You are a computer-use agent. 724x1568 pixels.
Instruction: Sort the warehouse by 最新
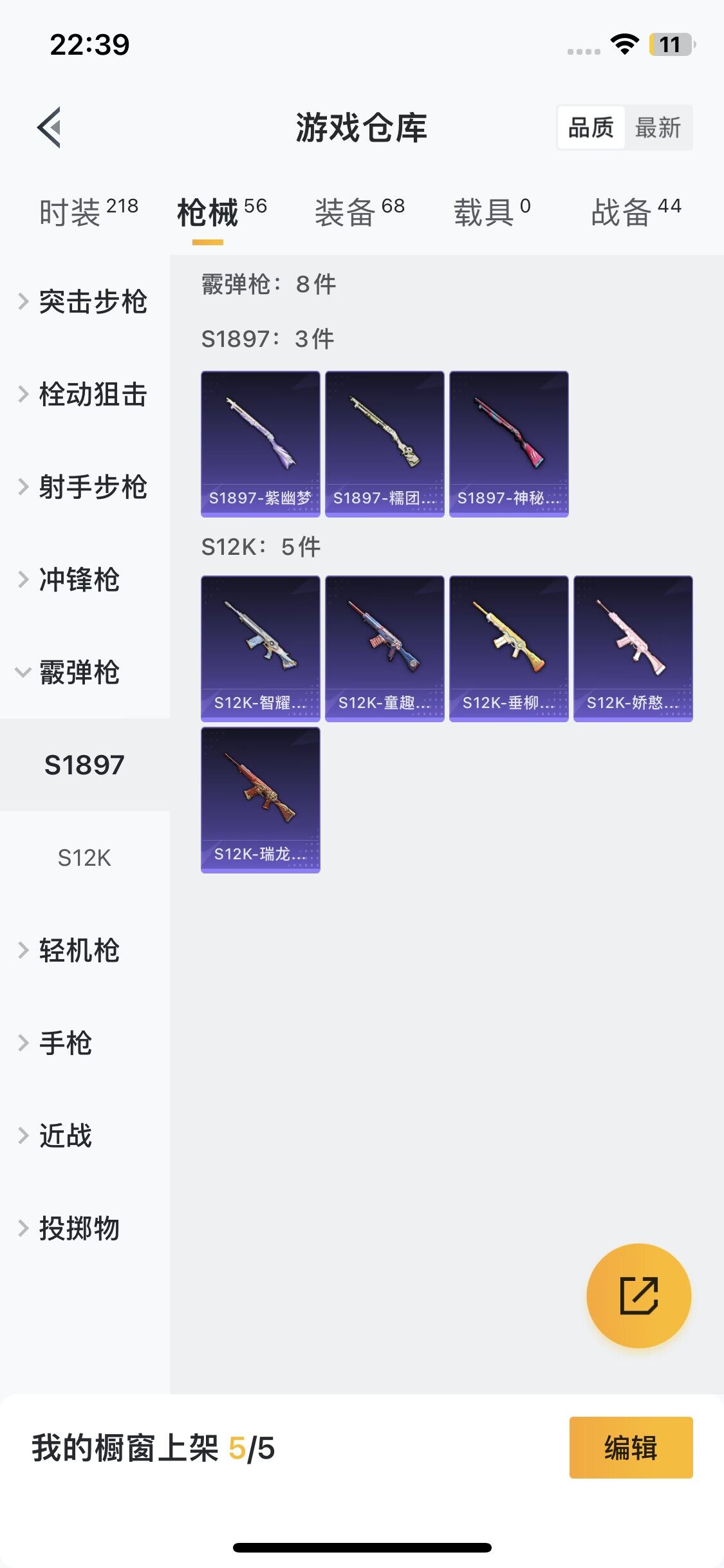[x=658, y=127]
